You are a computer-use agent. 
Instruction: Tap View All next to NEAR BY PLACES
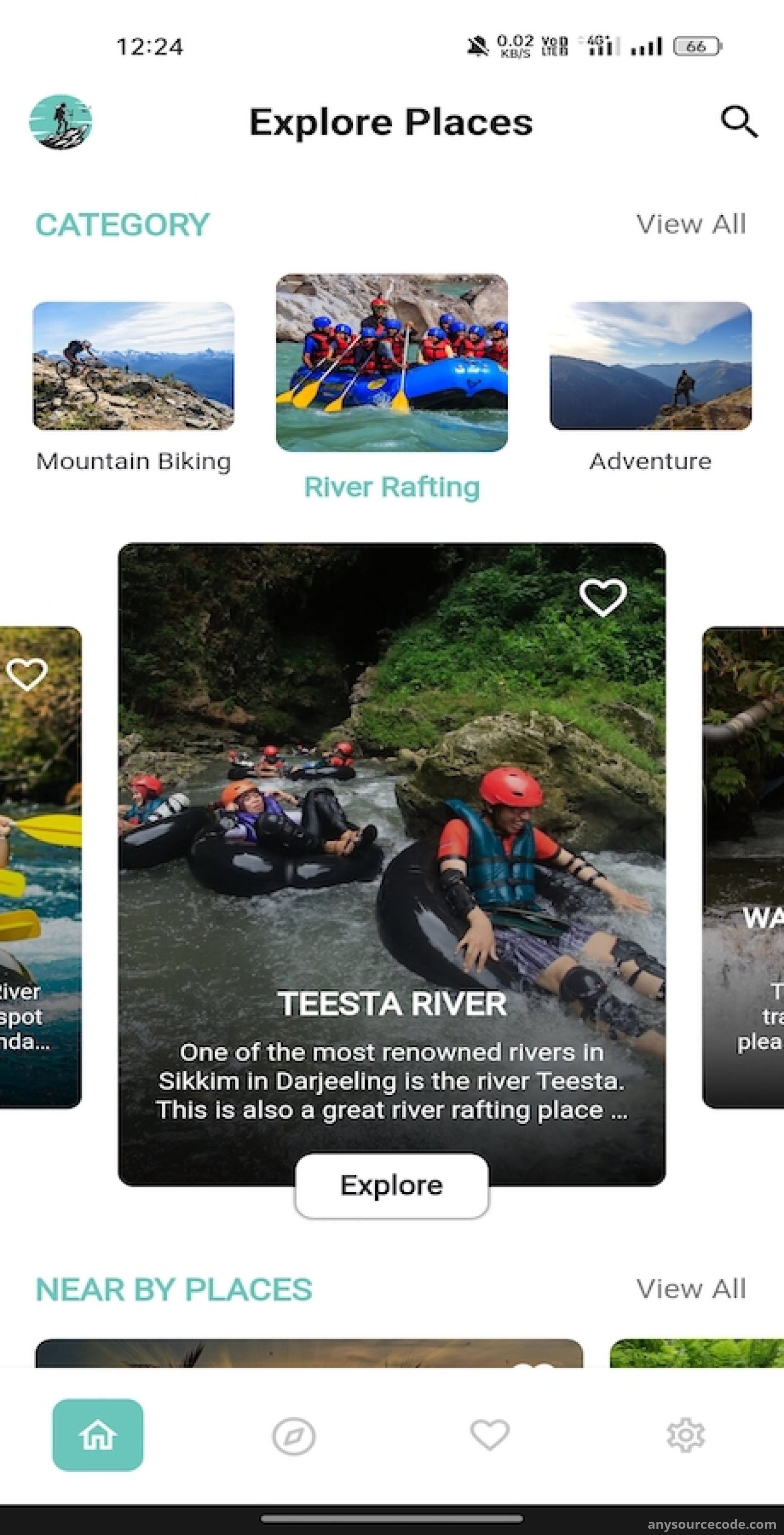[x=691, y=1289]
